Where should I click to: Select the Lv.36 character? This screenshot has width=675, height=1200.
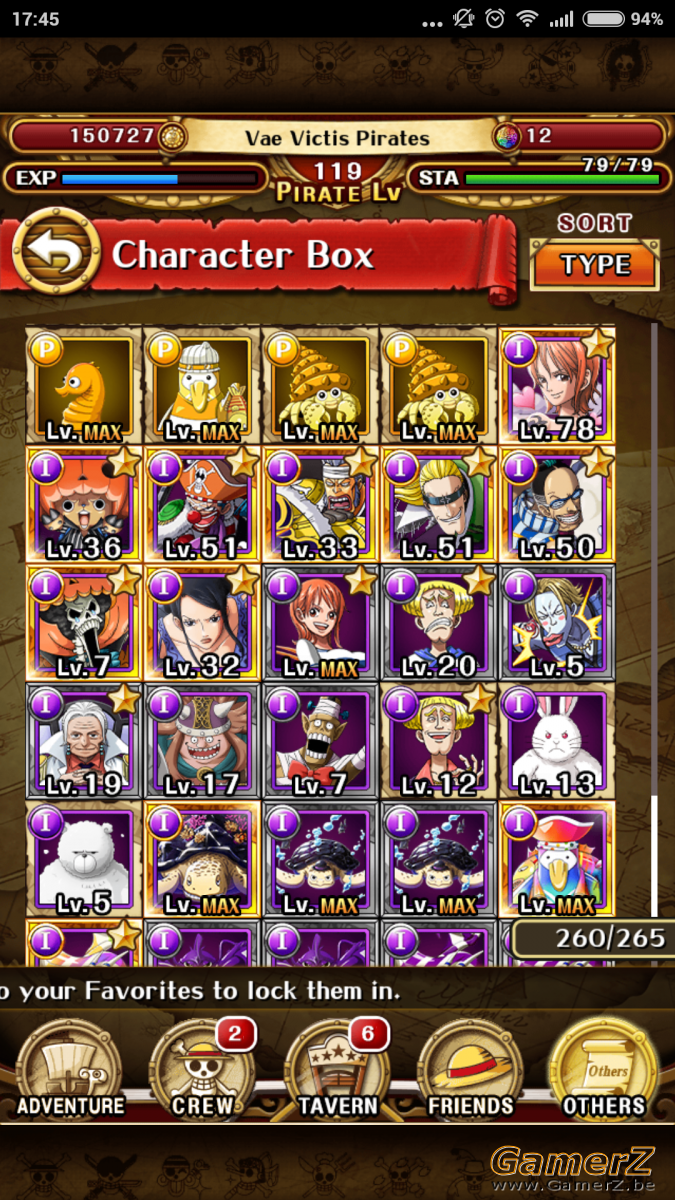click(x=84, y=504)
